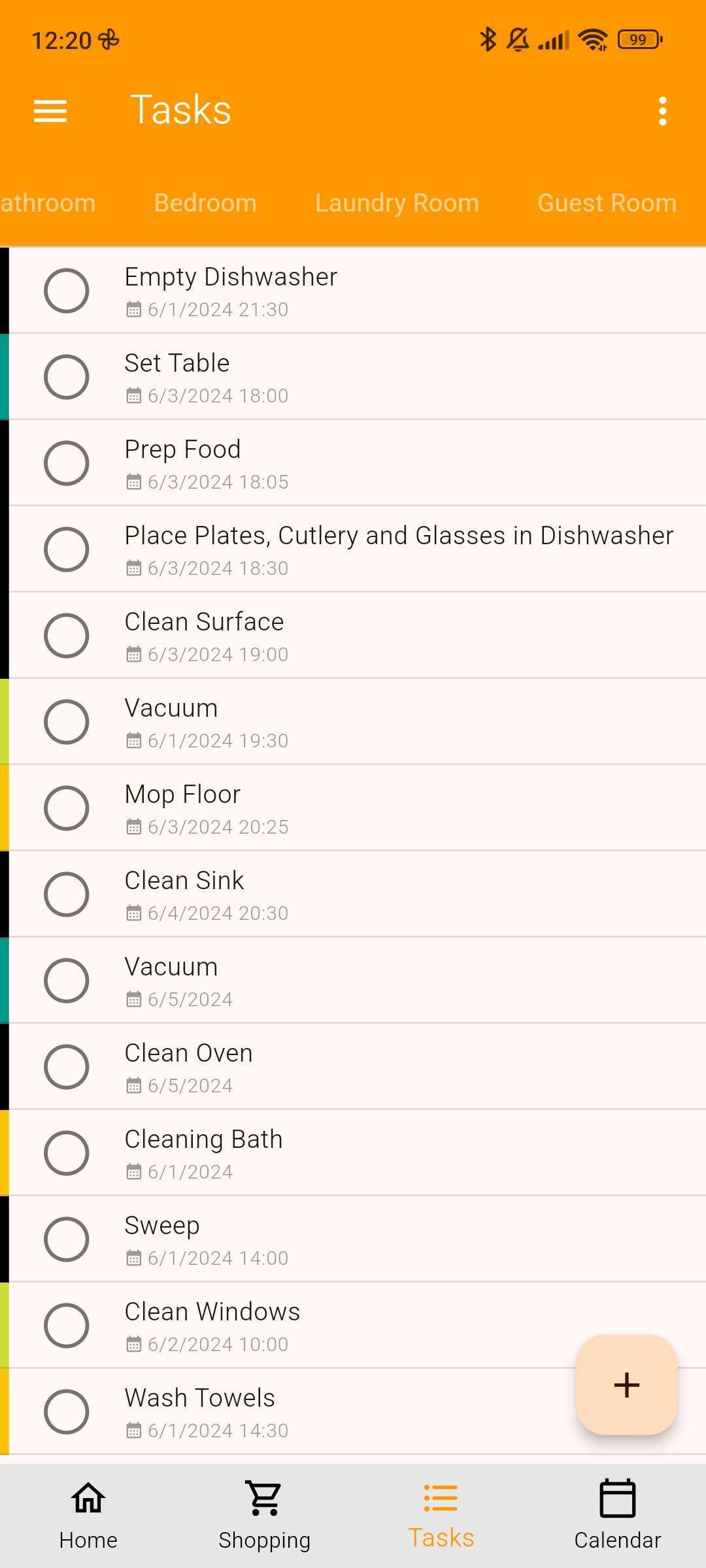Check off the Set Table task

67,377
